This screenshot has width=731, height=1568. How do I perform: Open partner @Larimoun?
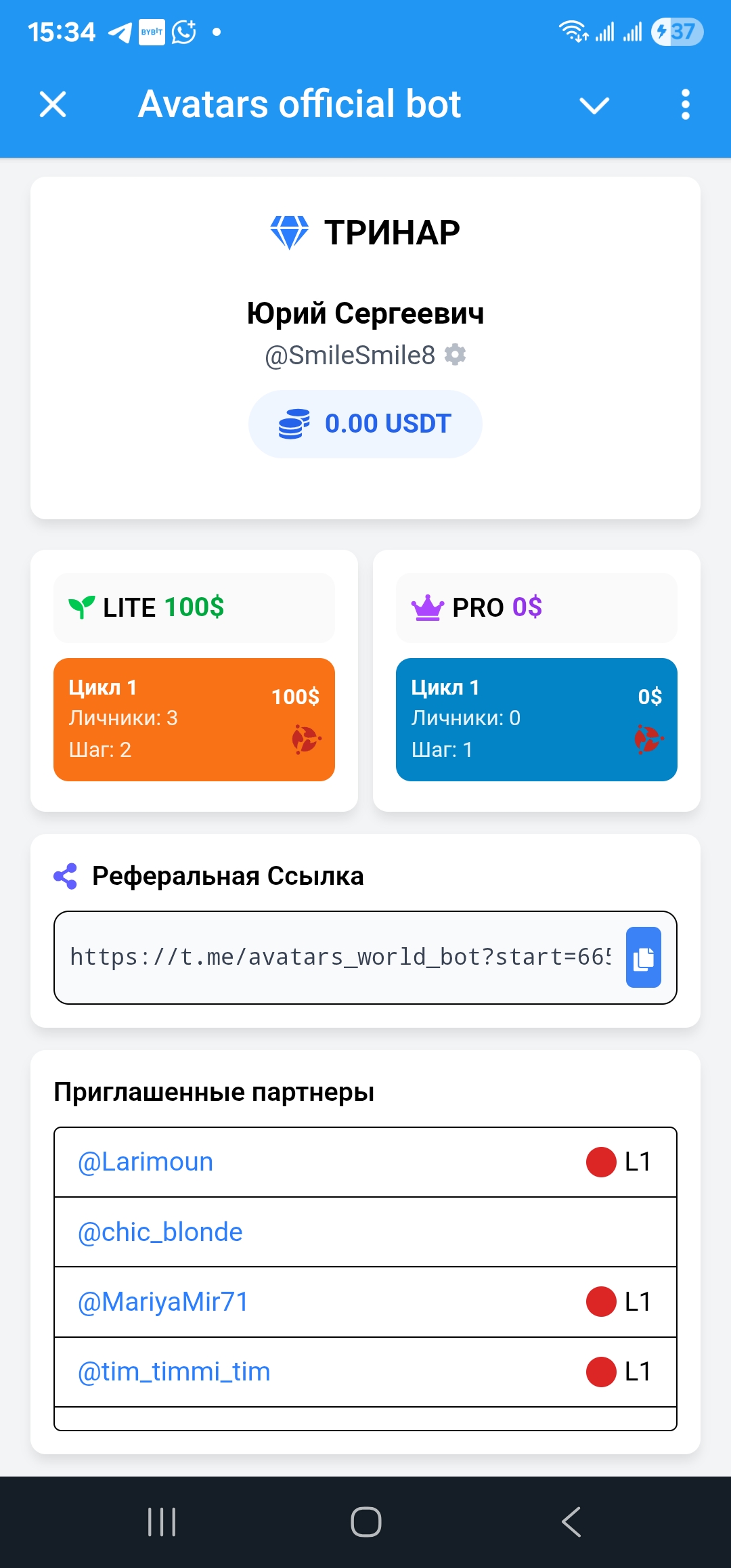coord(146,1162)
